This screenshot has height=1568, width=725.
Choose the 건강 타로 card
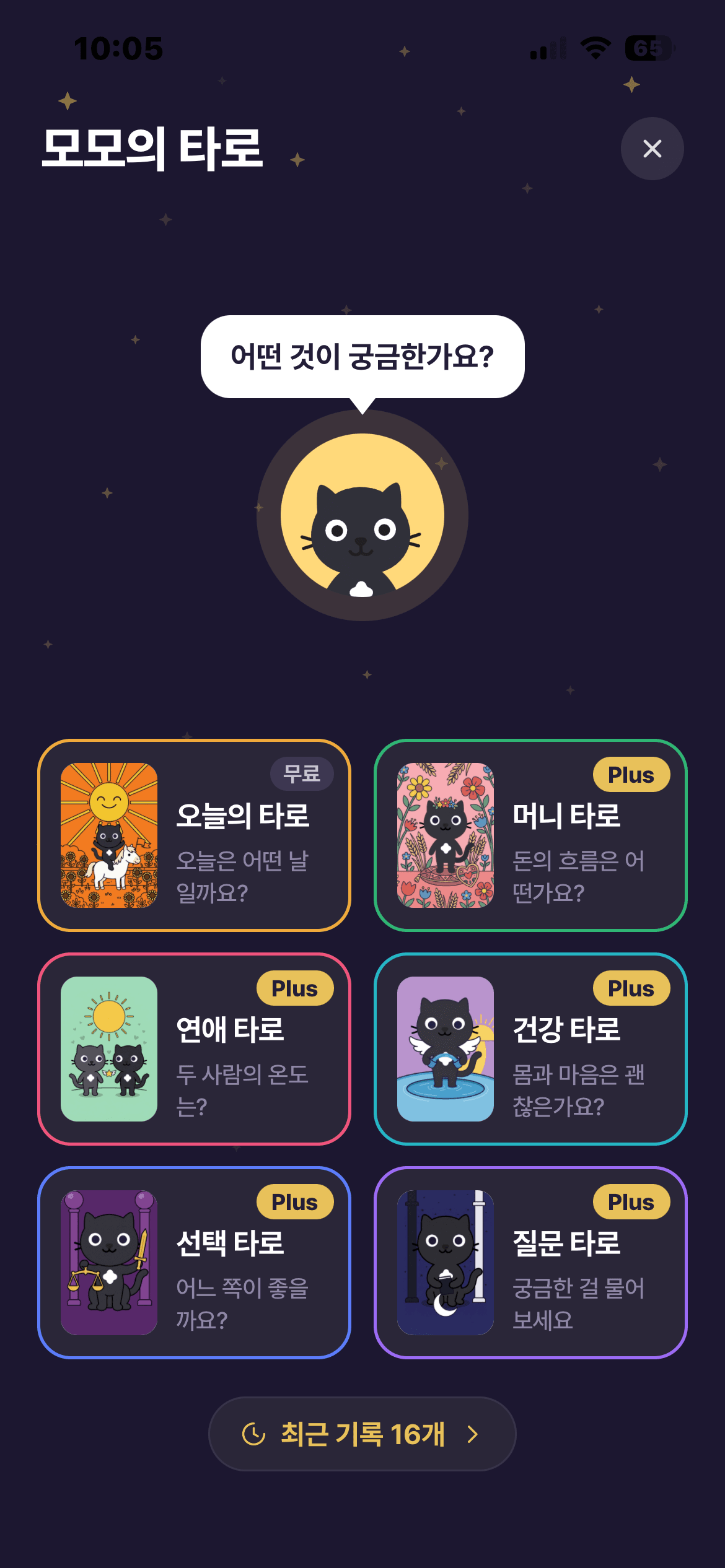tap(530, 1048)
